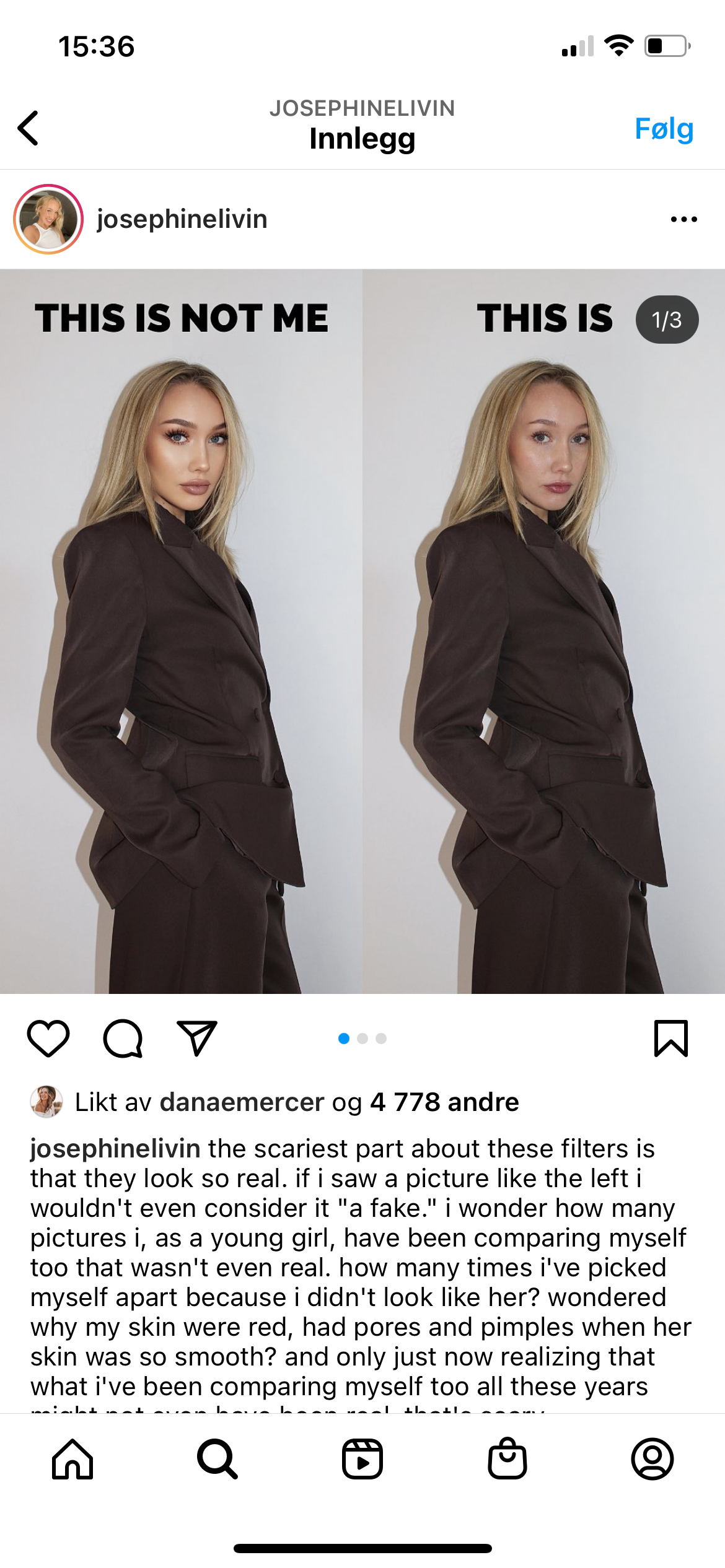Open josephinelivin's profile from the caption
This screenshot has width=725, height=1568.
(115, 1149)
